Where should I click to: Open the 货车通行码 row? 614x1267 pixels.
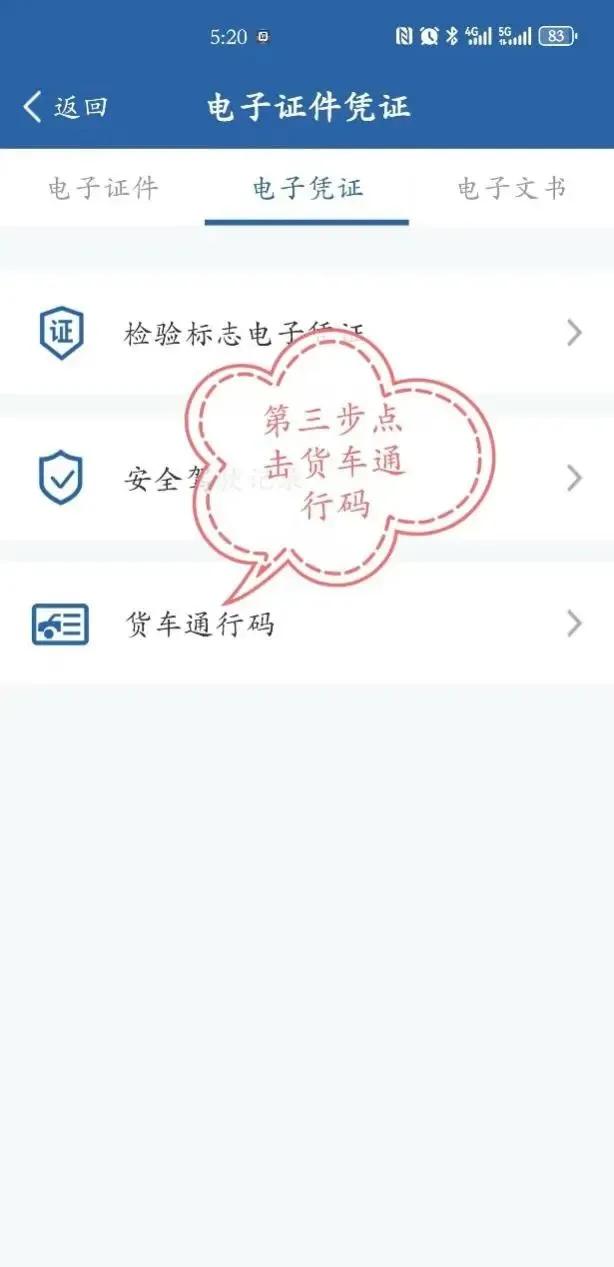(307, 624)
